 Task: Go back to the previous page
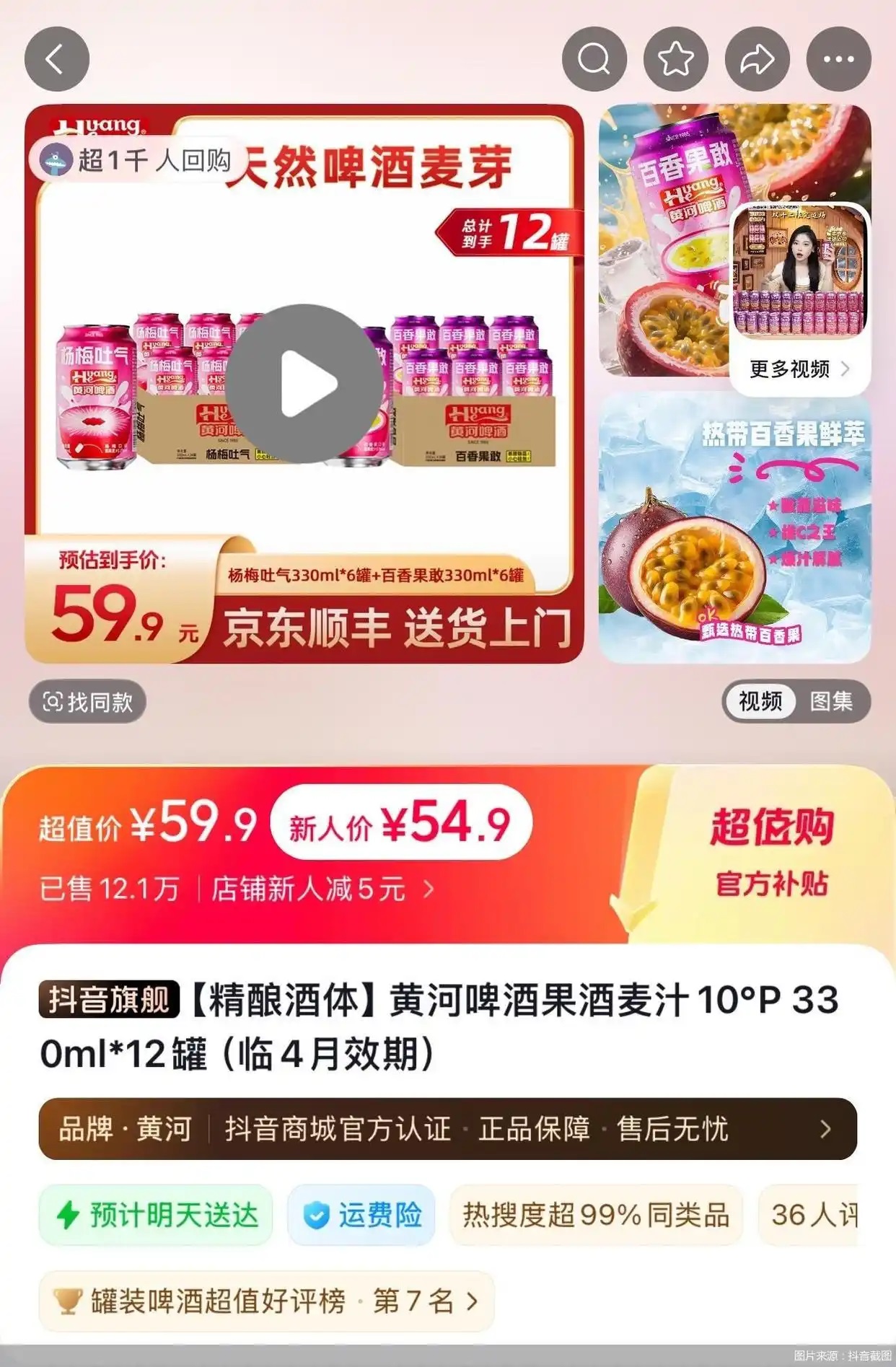tap(56, 59)
